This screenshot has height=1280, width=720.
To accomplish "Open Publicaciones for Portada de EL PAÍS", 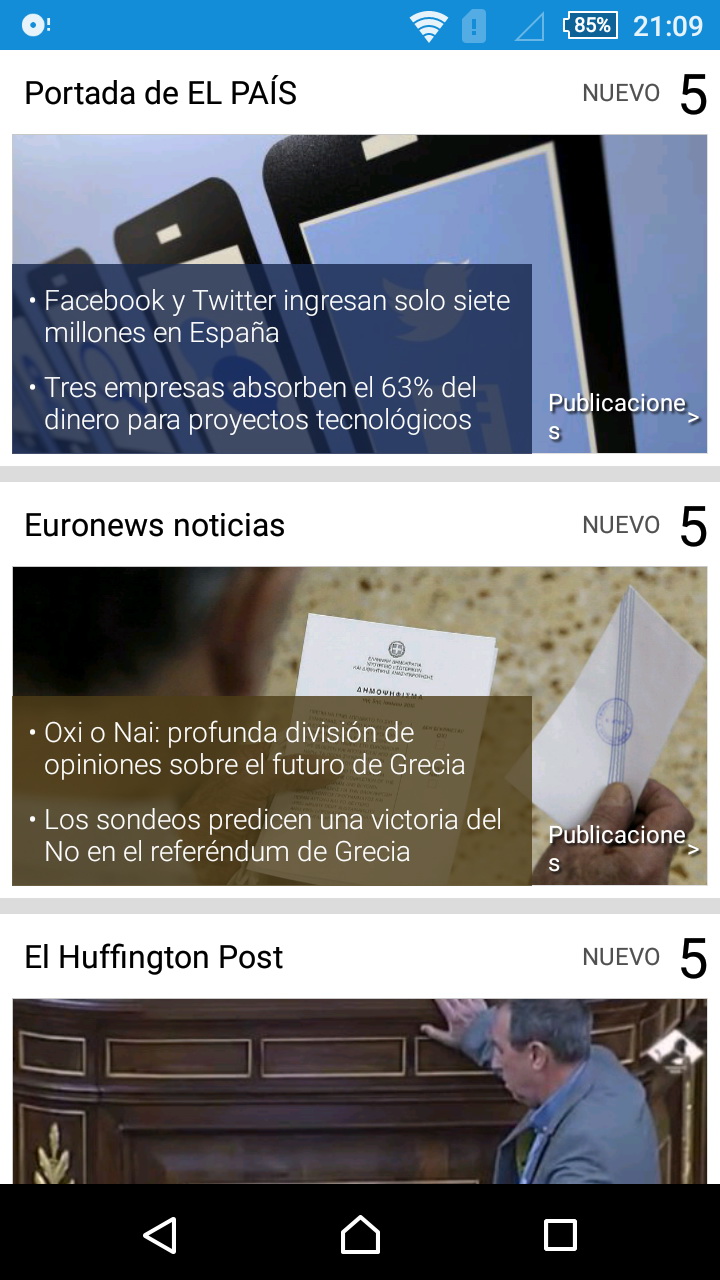I will tap(622, 417).
